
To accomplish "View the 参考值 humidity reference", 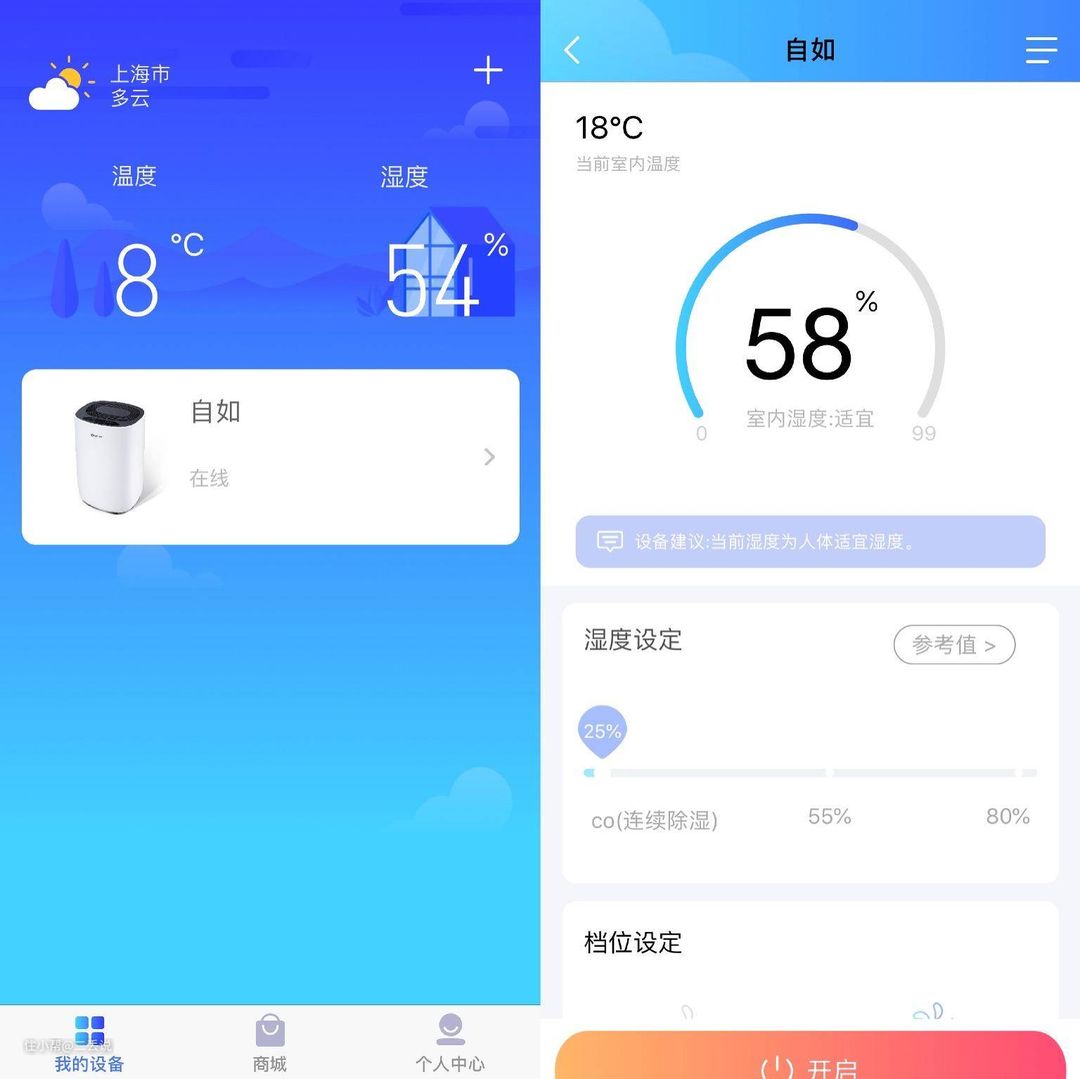I will pos(954,645).
